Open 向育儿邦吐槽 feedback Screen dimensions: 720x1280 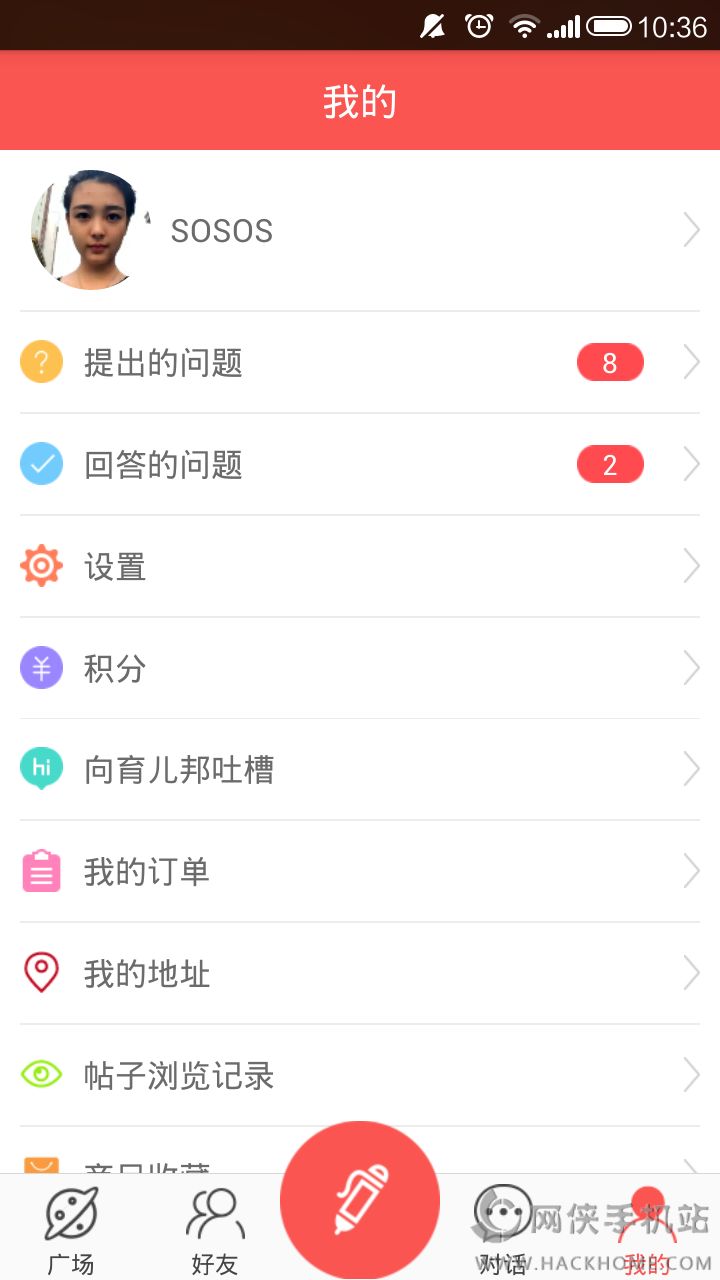[360, 770]
